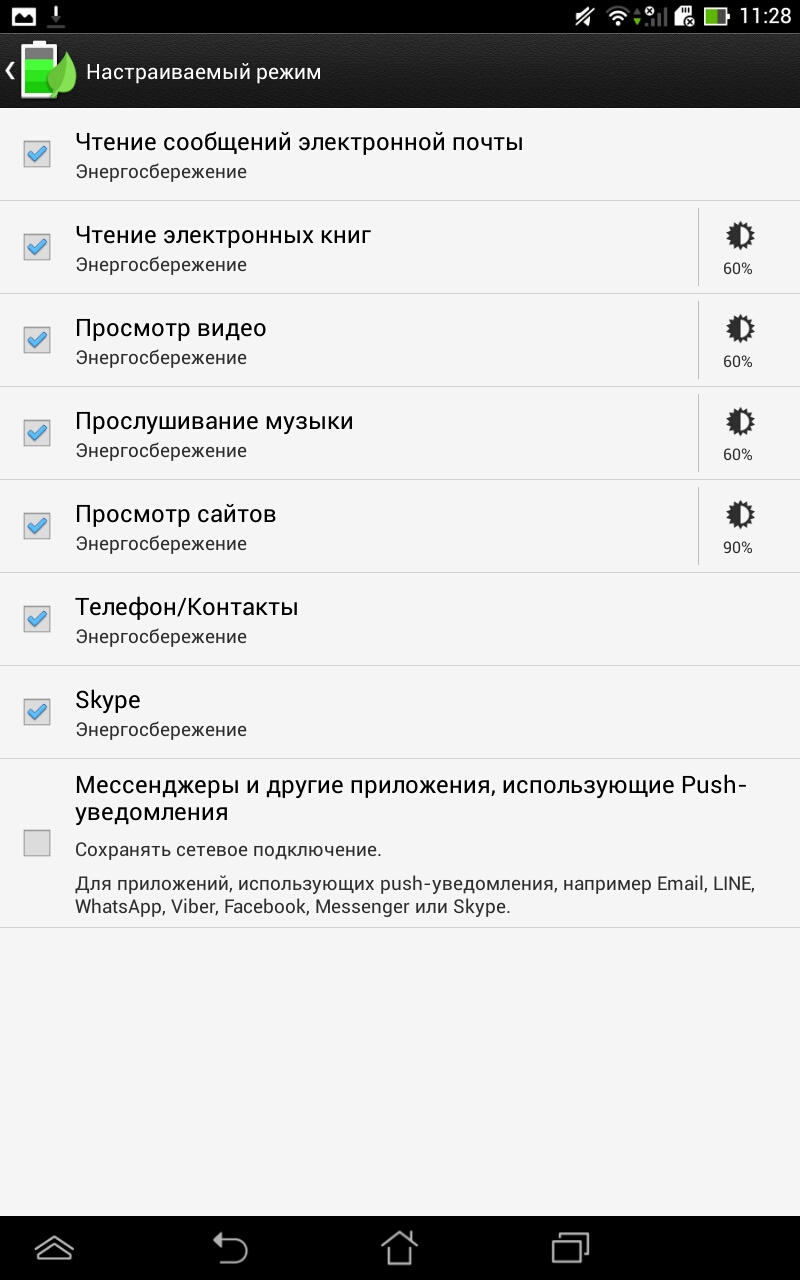The image size is (800, 1280).
Task: Open brightness setting for Просмотр видео
Action: coord(739,340)
